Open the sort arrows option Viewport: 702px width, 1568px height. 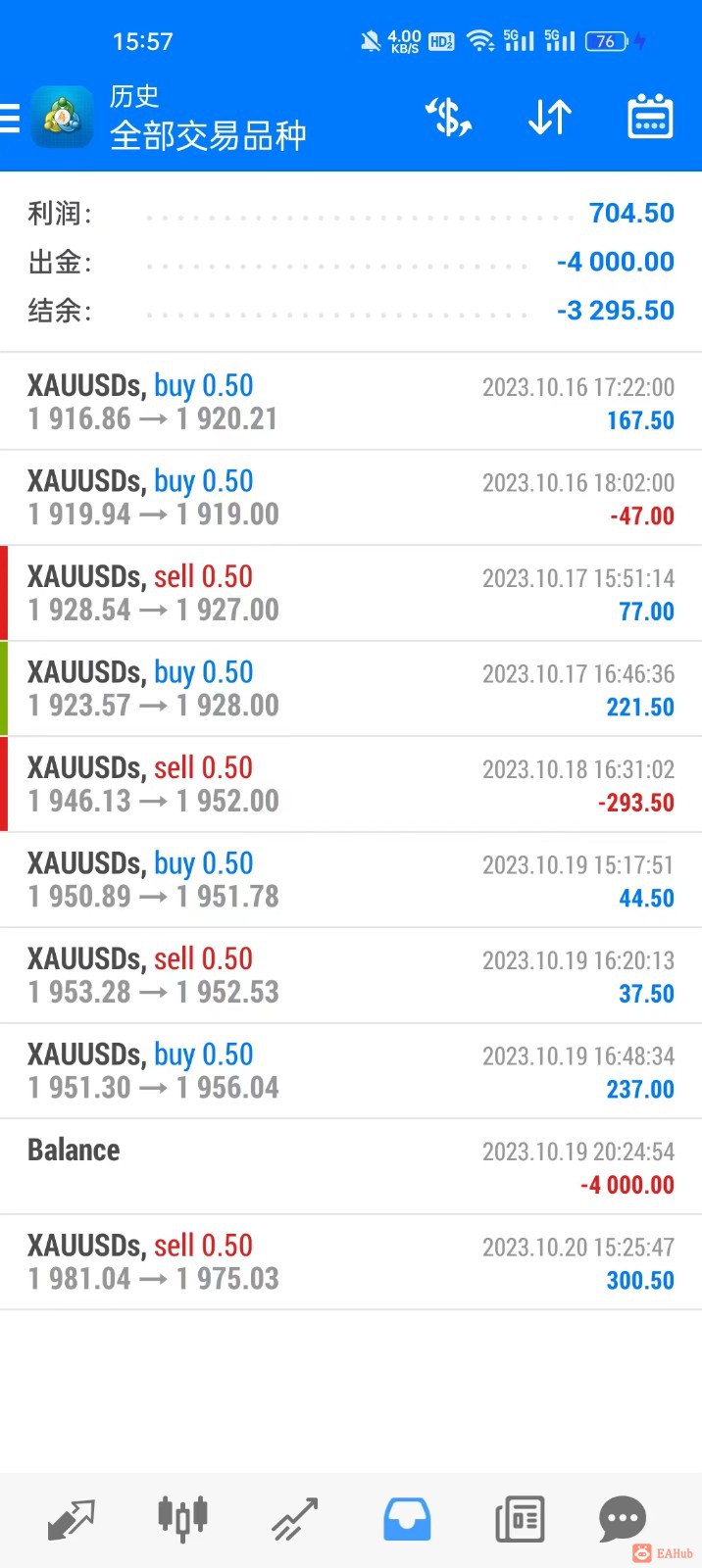coord(549,119)
